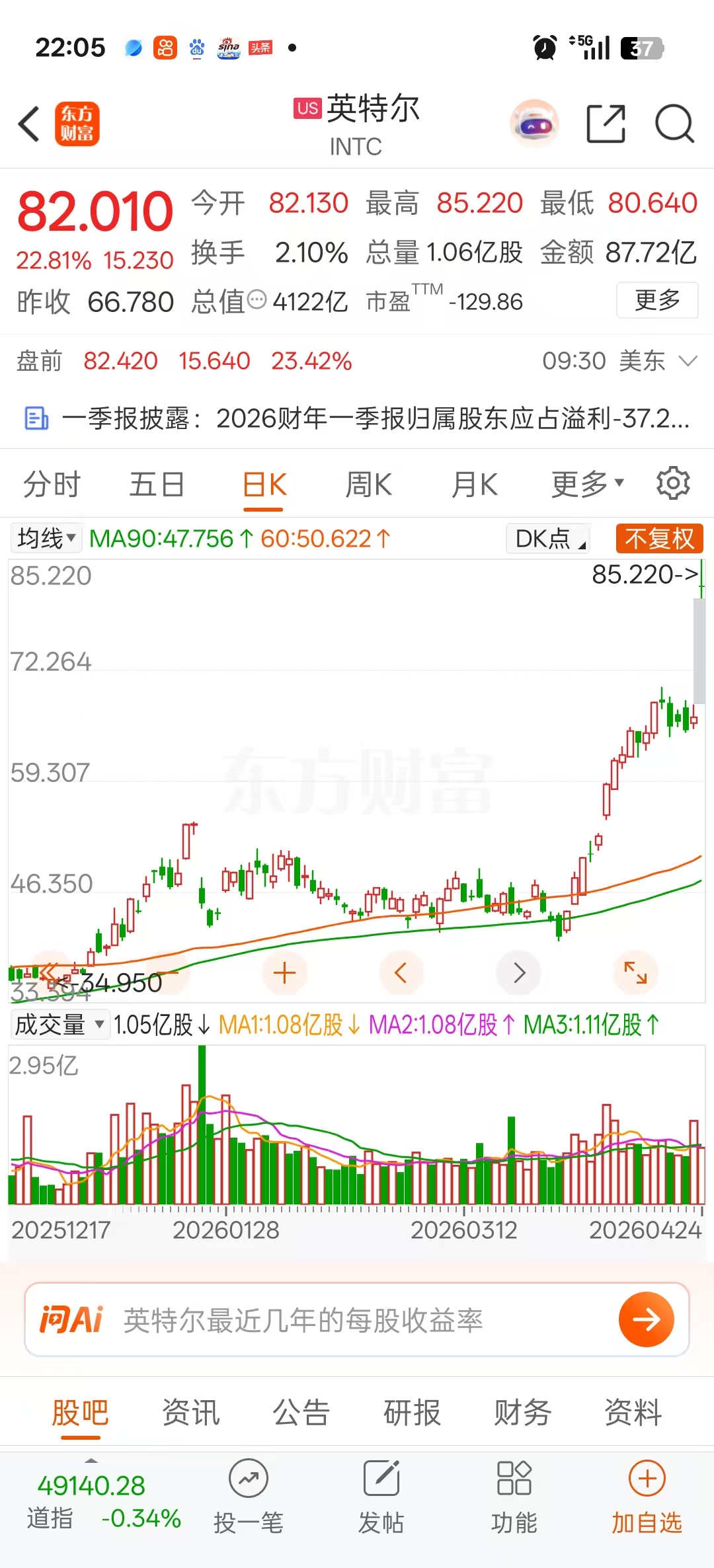Expand the pre-market session dropdown
Image resolution: width=714 pixels, height=1568 pixels.
(x=688, y=361)
